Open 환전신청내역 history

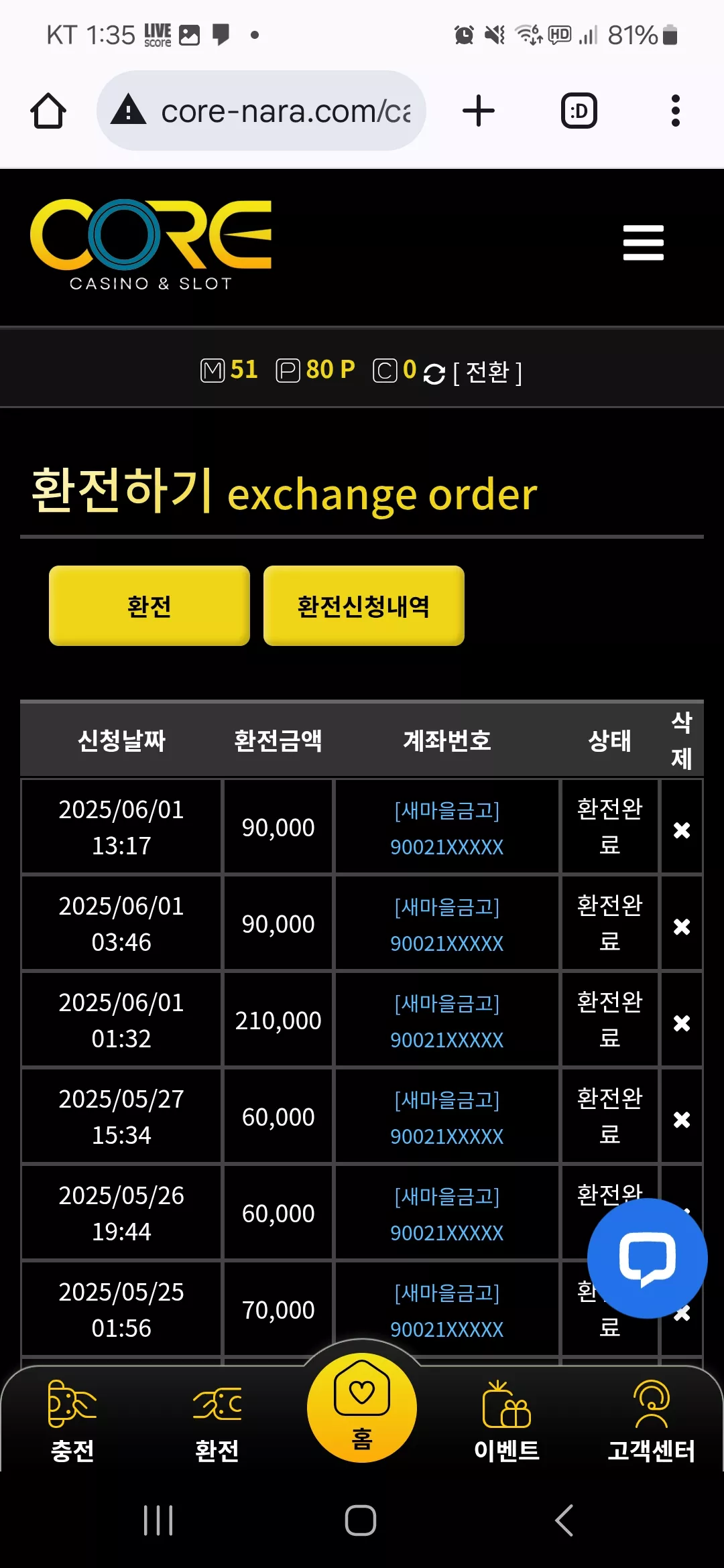364,606
